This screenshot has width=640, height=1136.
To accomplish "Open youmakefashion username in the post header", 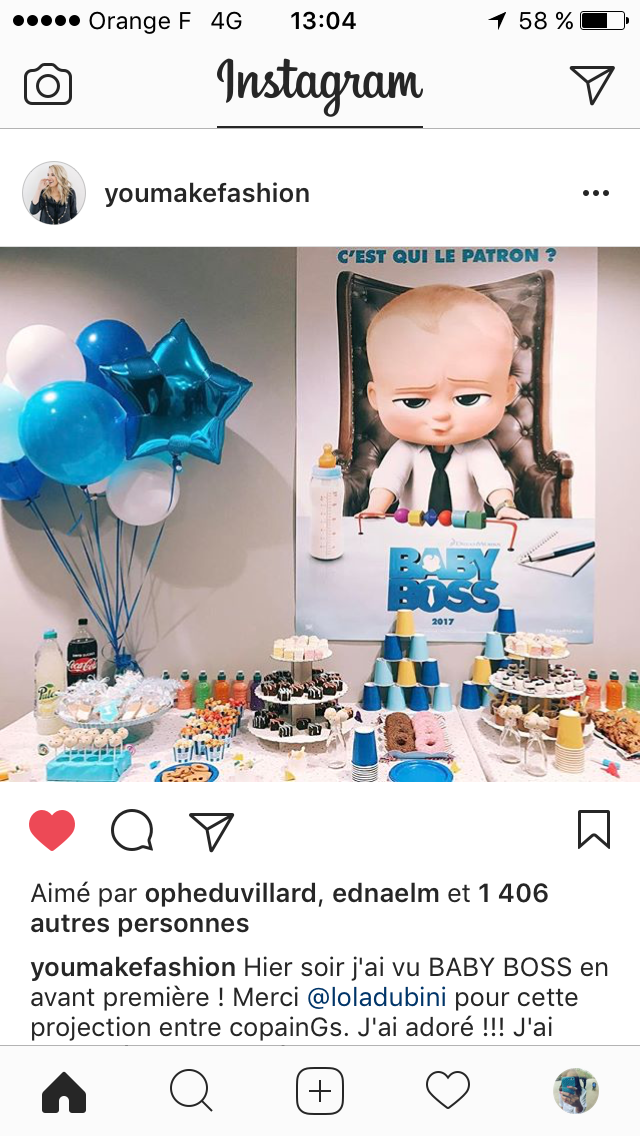I will (x=207, y=193).
